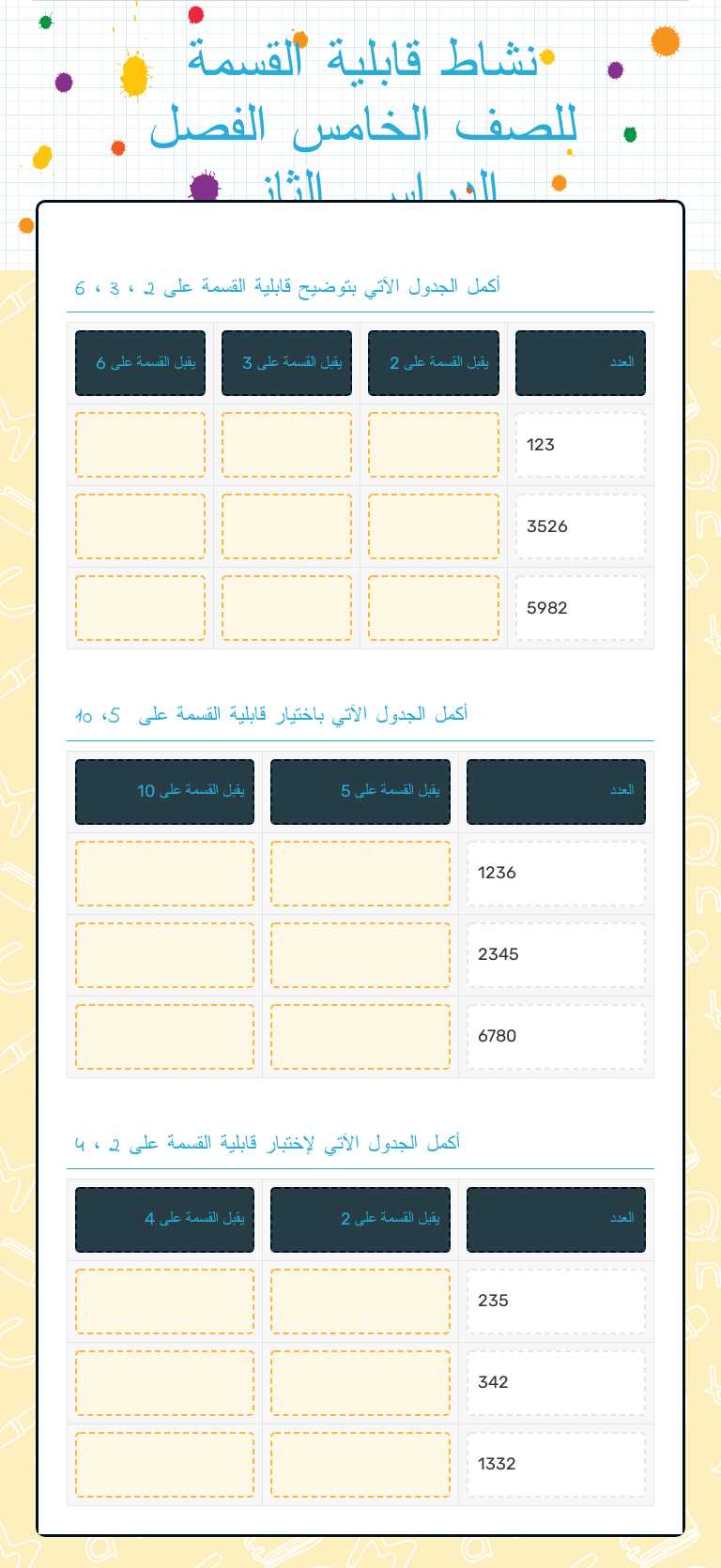
Task: Click the answer box for divisibility of 1236 by 5
Action: pyautogui.click(x=360, y=873)
